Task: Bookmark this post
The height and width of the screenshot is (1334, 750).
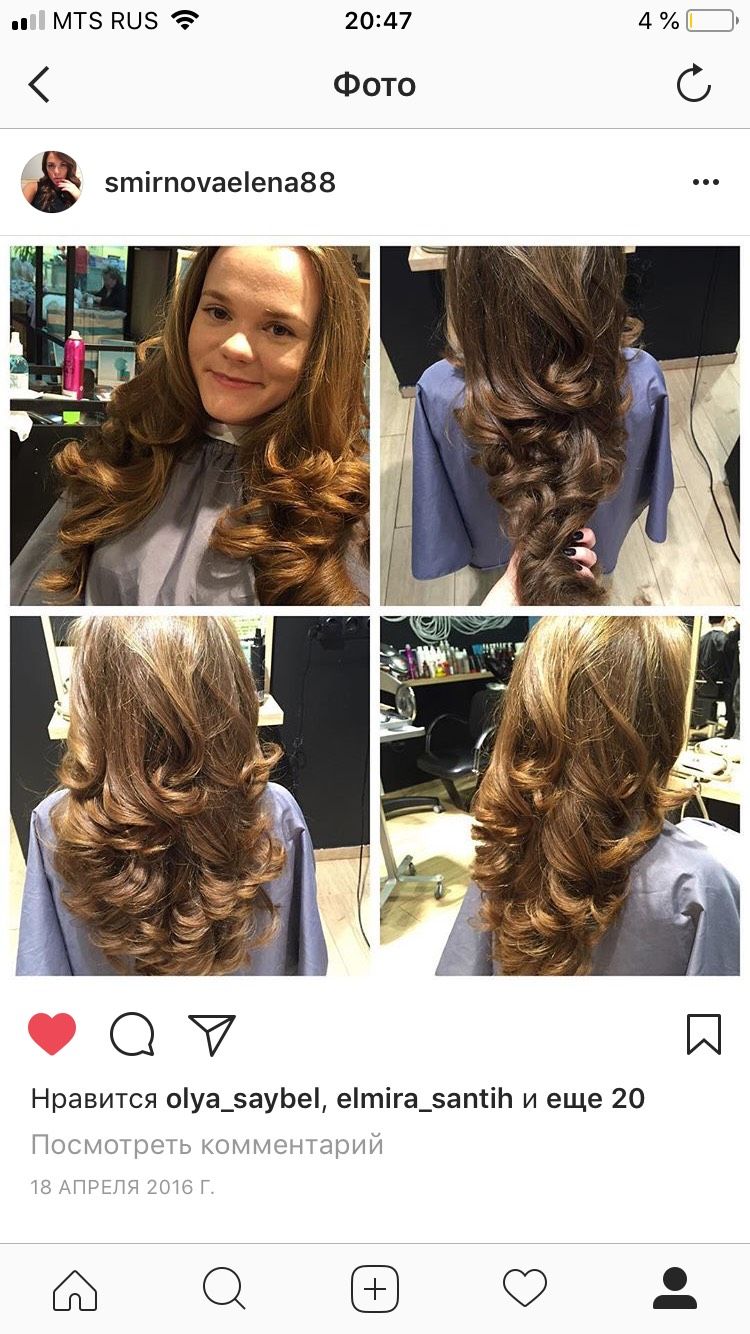Action: pyautogui.click(x=704, y=1034)
